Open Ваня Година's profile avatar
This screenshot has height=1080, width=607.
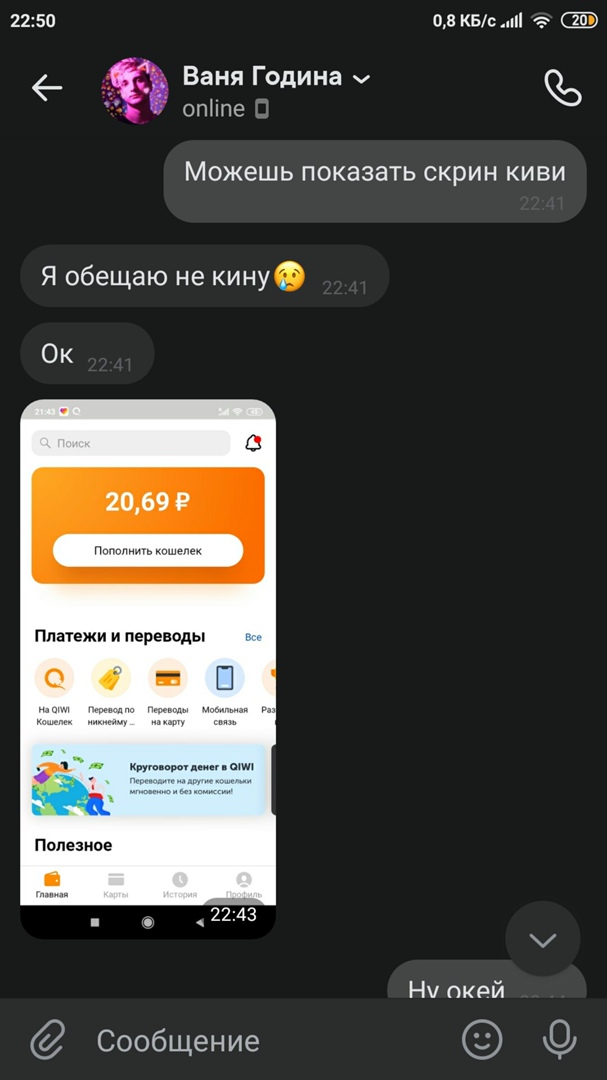135,90
